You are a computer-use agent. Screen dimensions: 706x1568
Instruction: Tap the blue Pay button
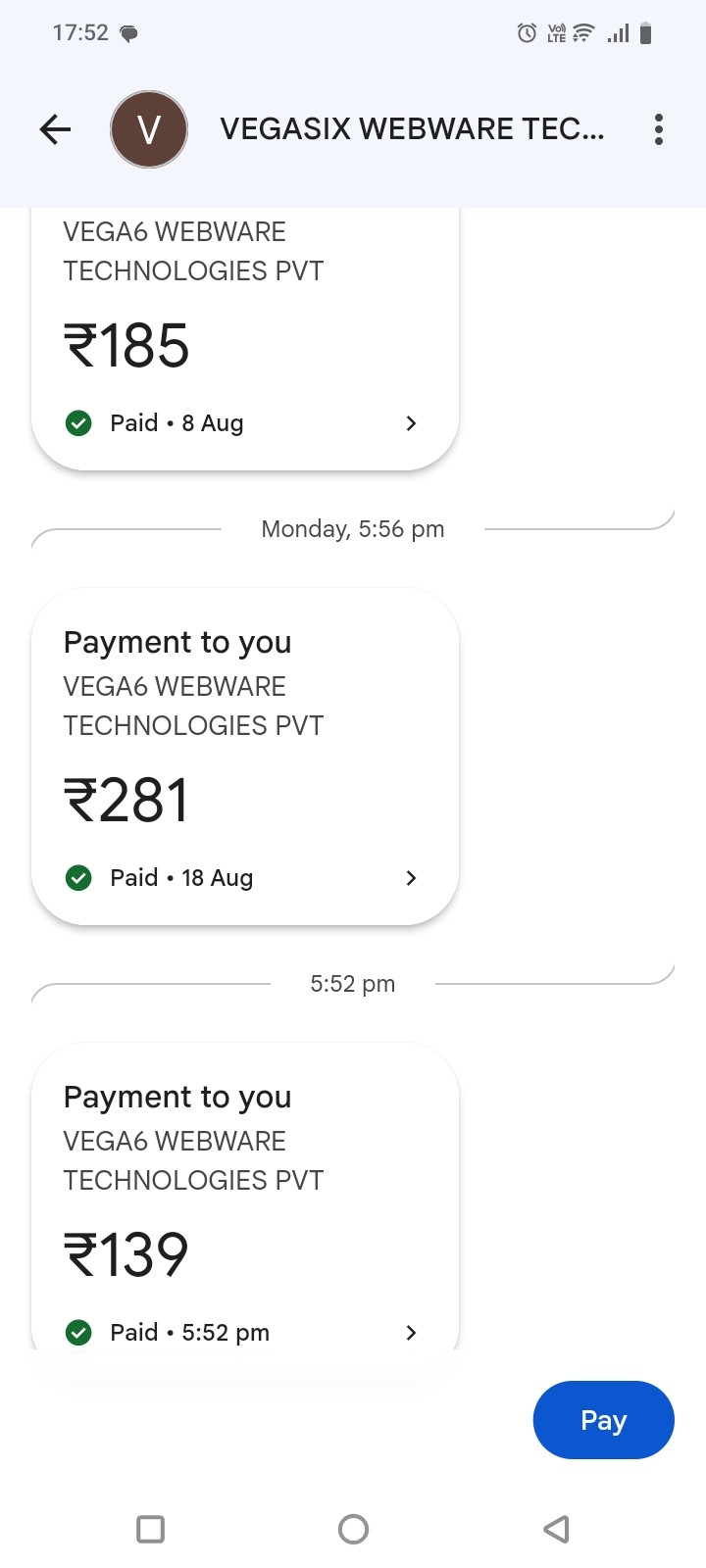tap(603, 1420)
